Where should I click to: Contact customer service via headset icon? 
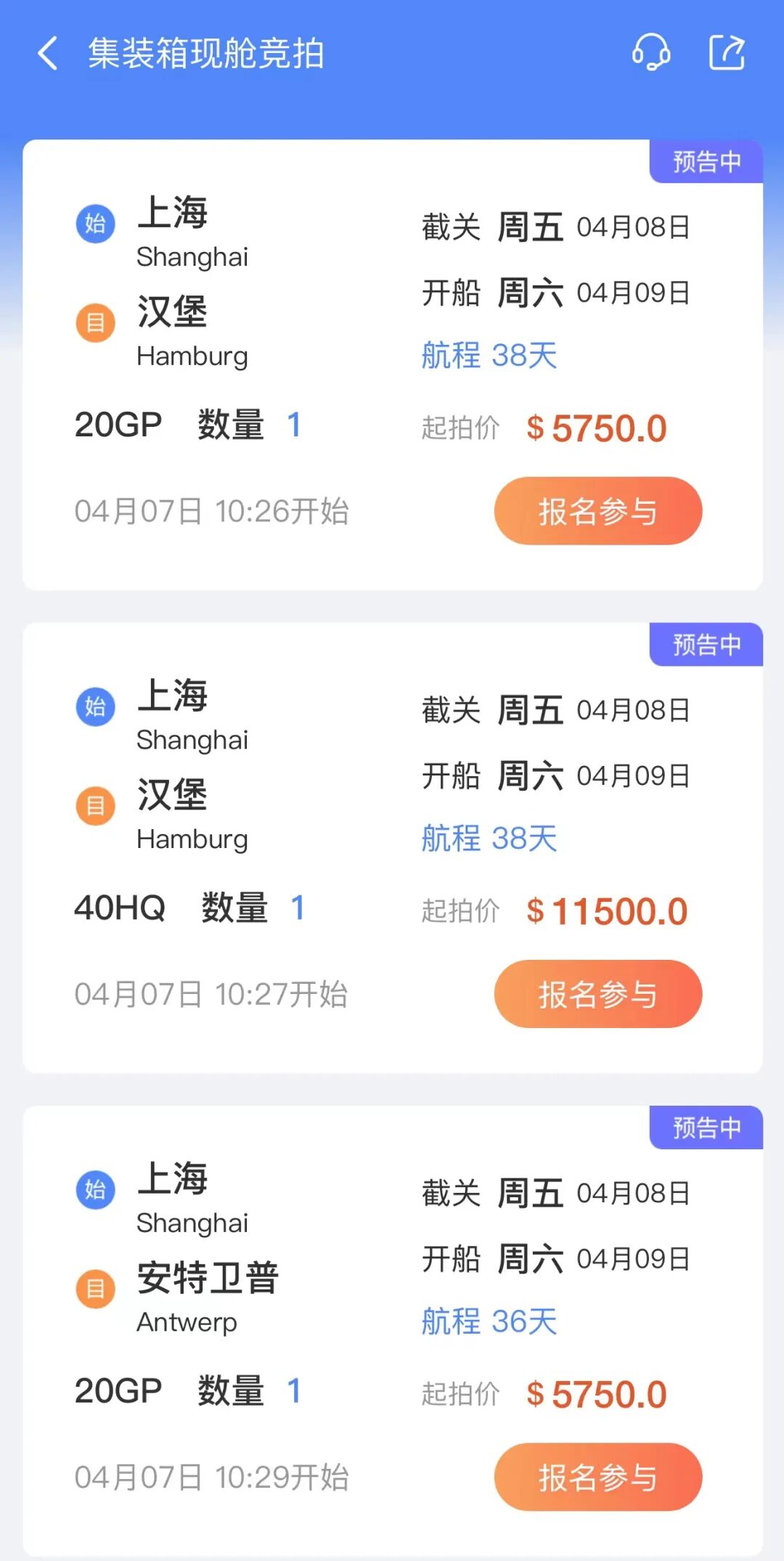pos(650,53)
